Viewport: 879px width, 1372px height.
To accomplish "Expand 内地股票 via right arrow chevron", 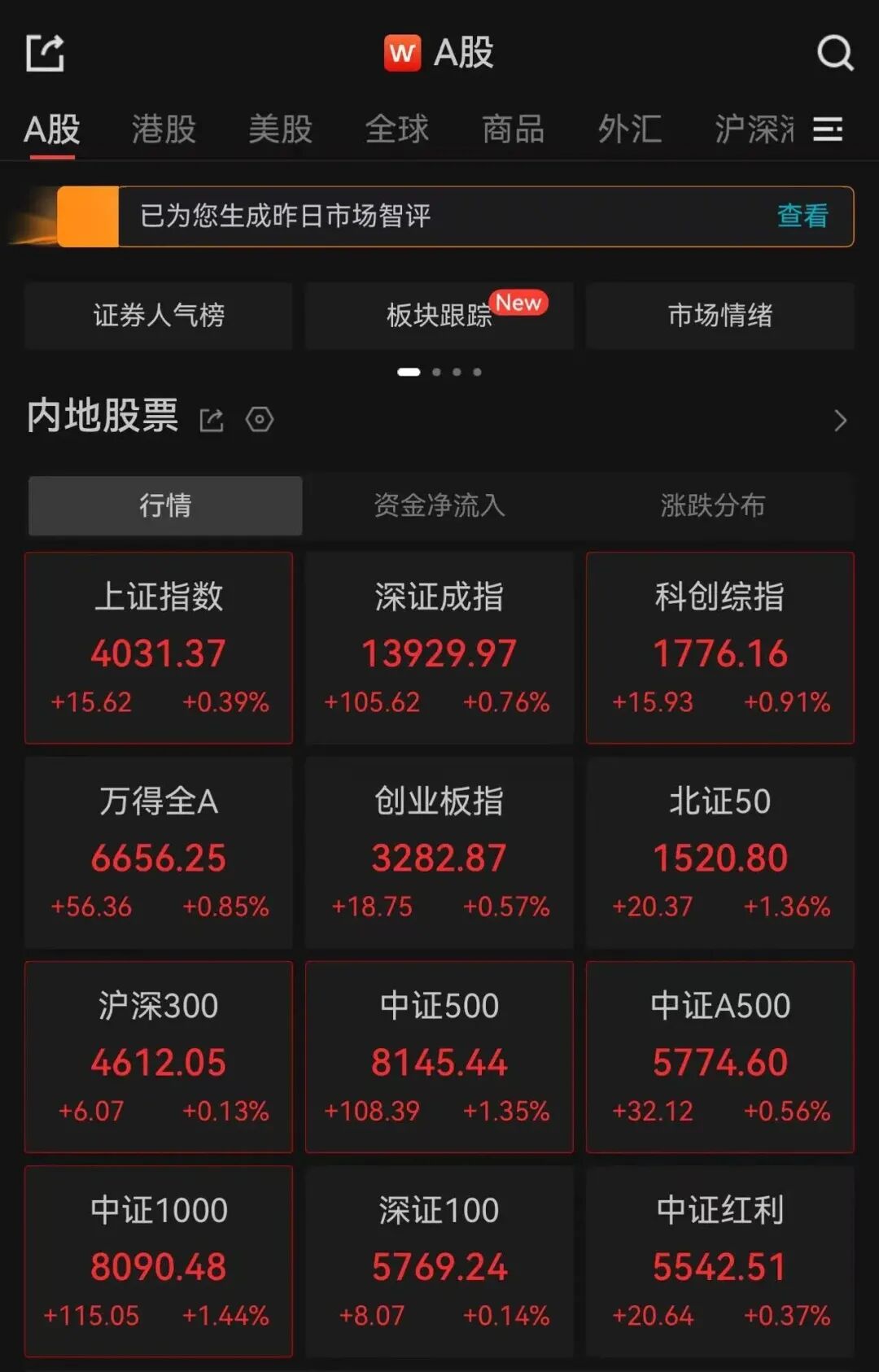I will 840,420.
